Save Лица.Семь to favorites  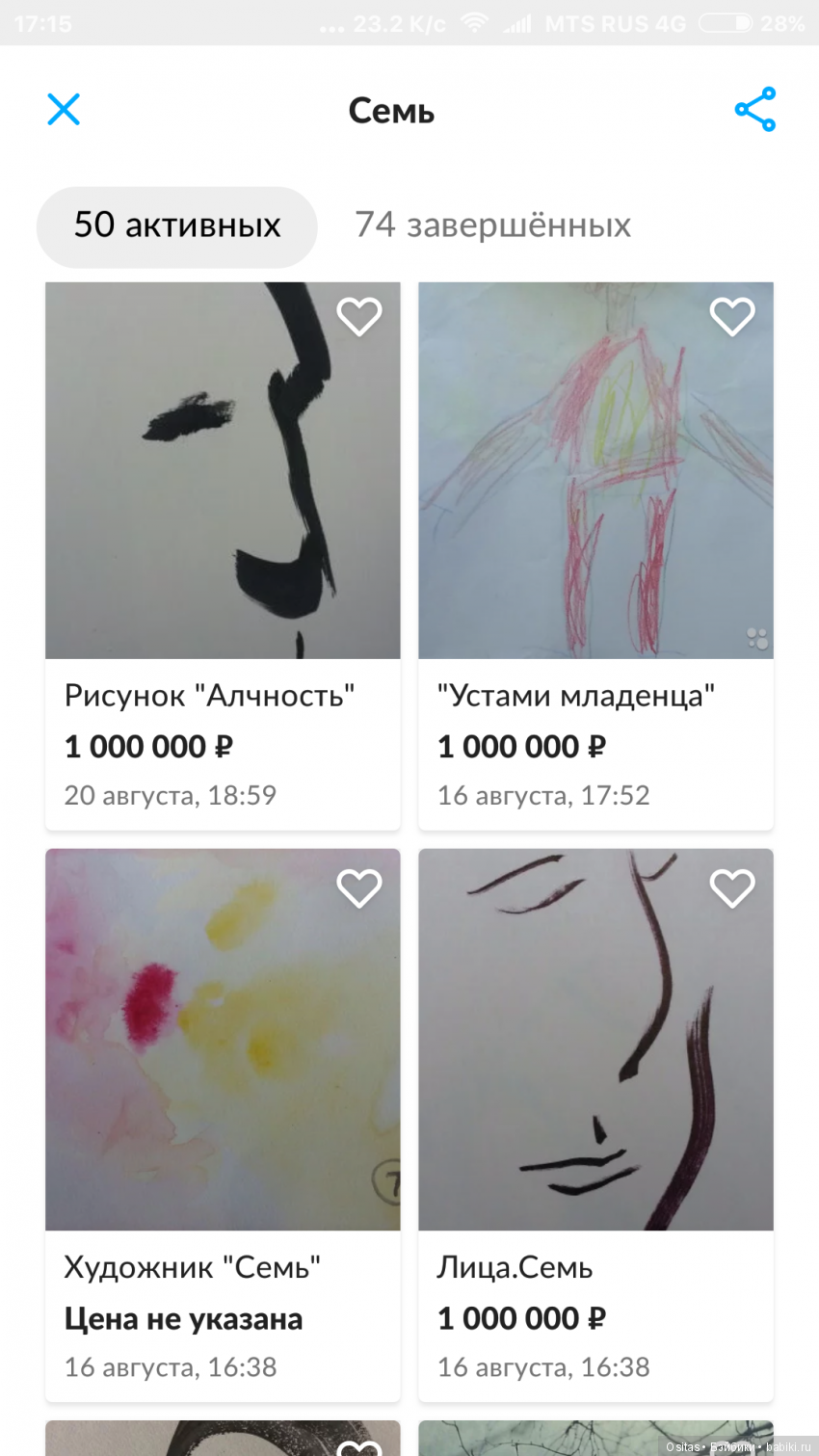click(x=732, y=887)
